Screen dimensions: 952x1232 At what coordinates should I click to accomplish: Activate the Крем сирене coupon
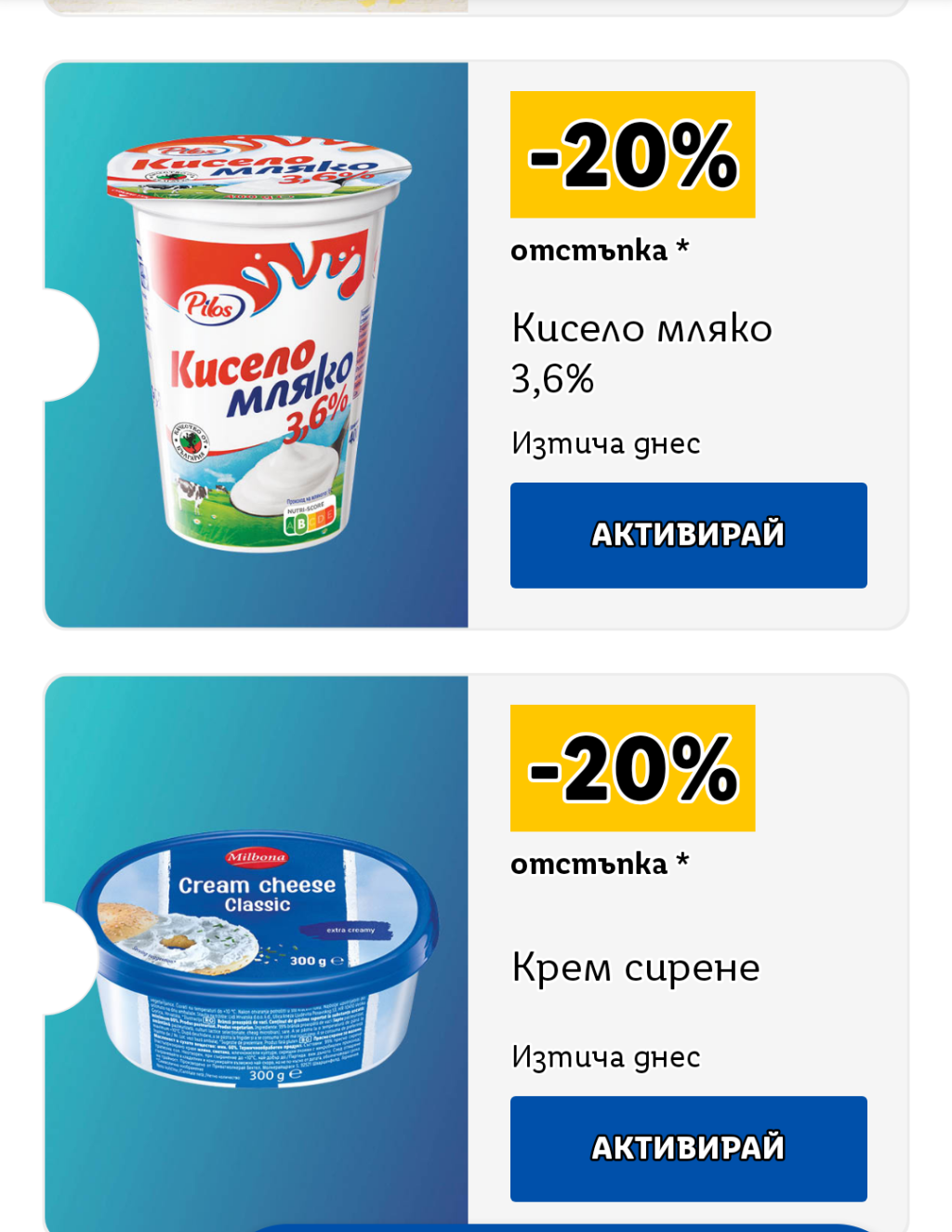688,1148
